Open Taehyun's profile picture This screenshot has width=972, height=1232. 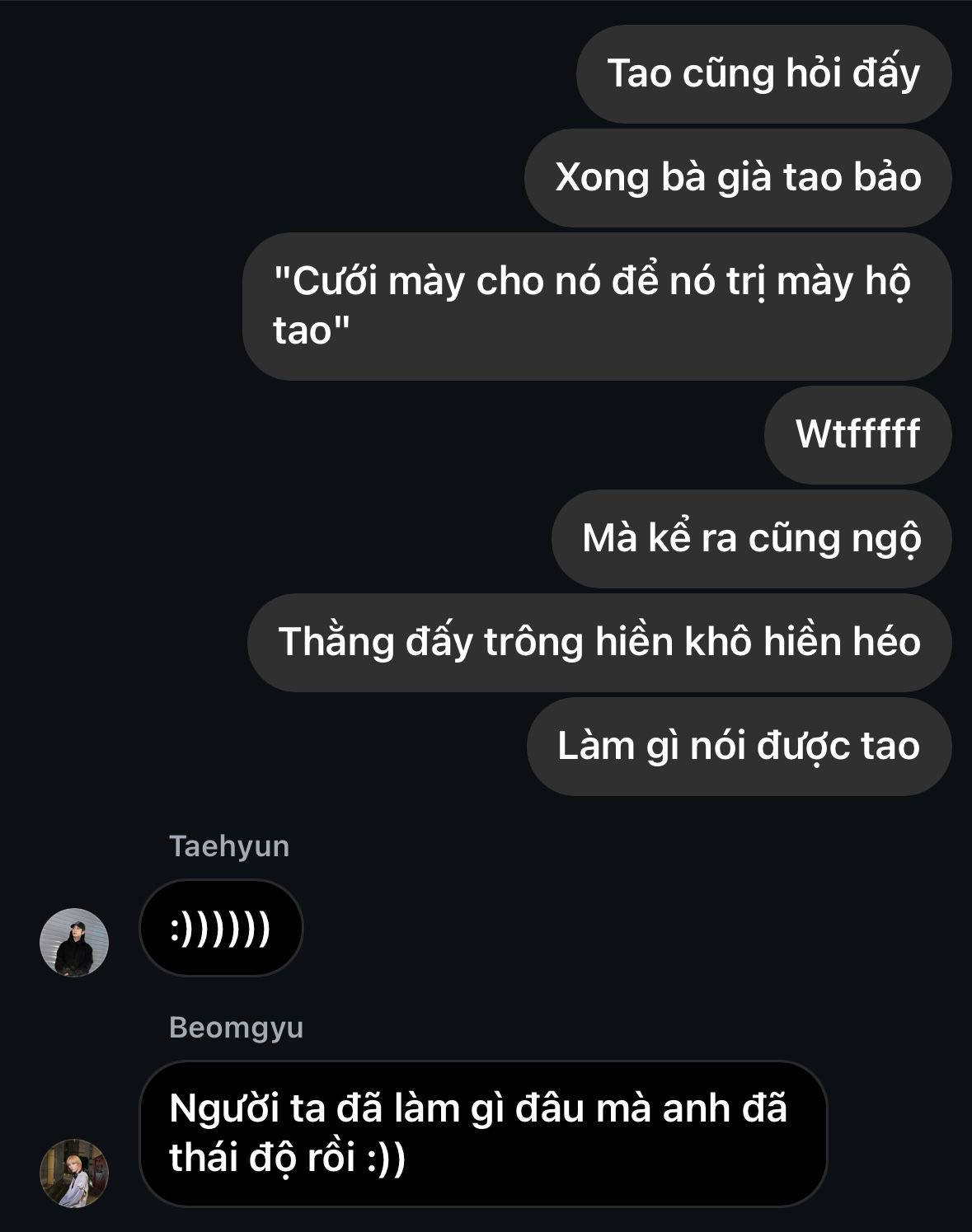74,943
